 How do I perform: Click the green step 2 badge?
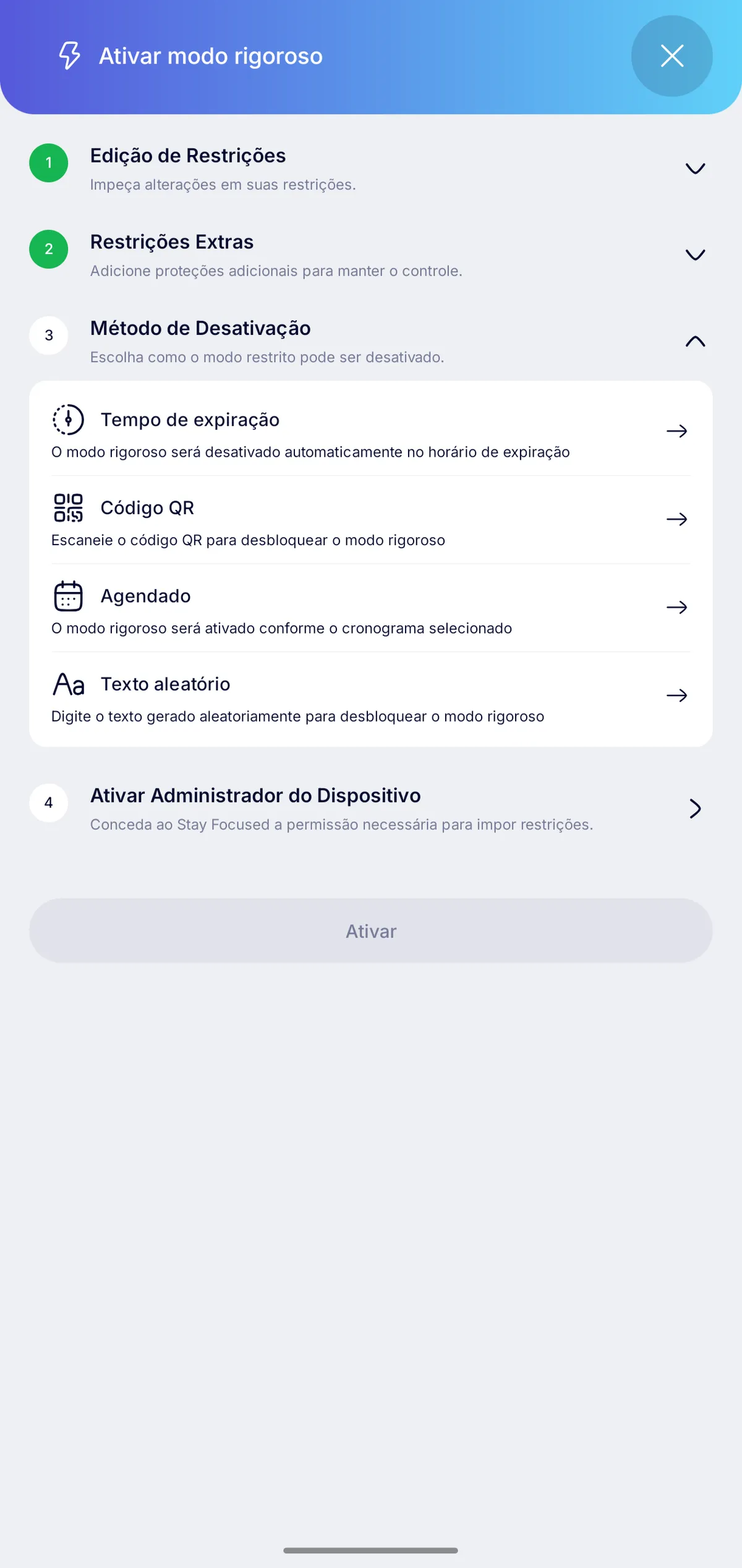pos(48,249)
